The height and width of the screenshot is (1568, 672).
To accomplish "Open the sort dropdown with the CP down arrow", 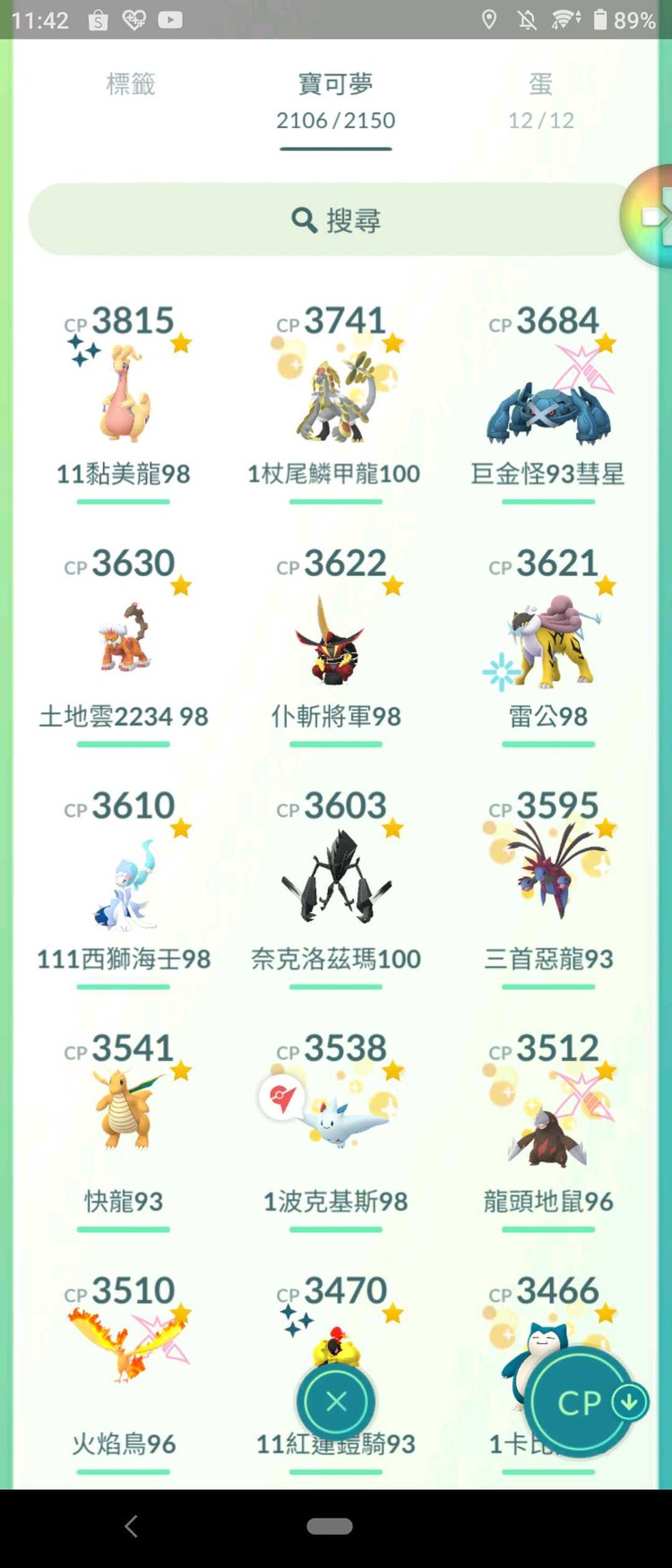I will pyautogui.click(x=627, y=1403).
